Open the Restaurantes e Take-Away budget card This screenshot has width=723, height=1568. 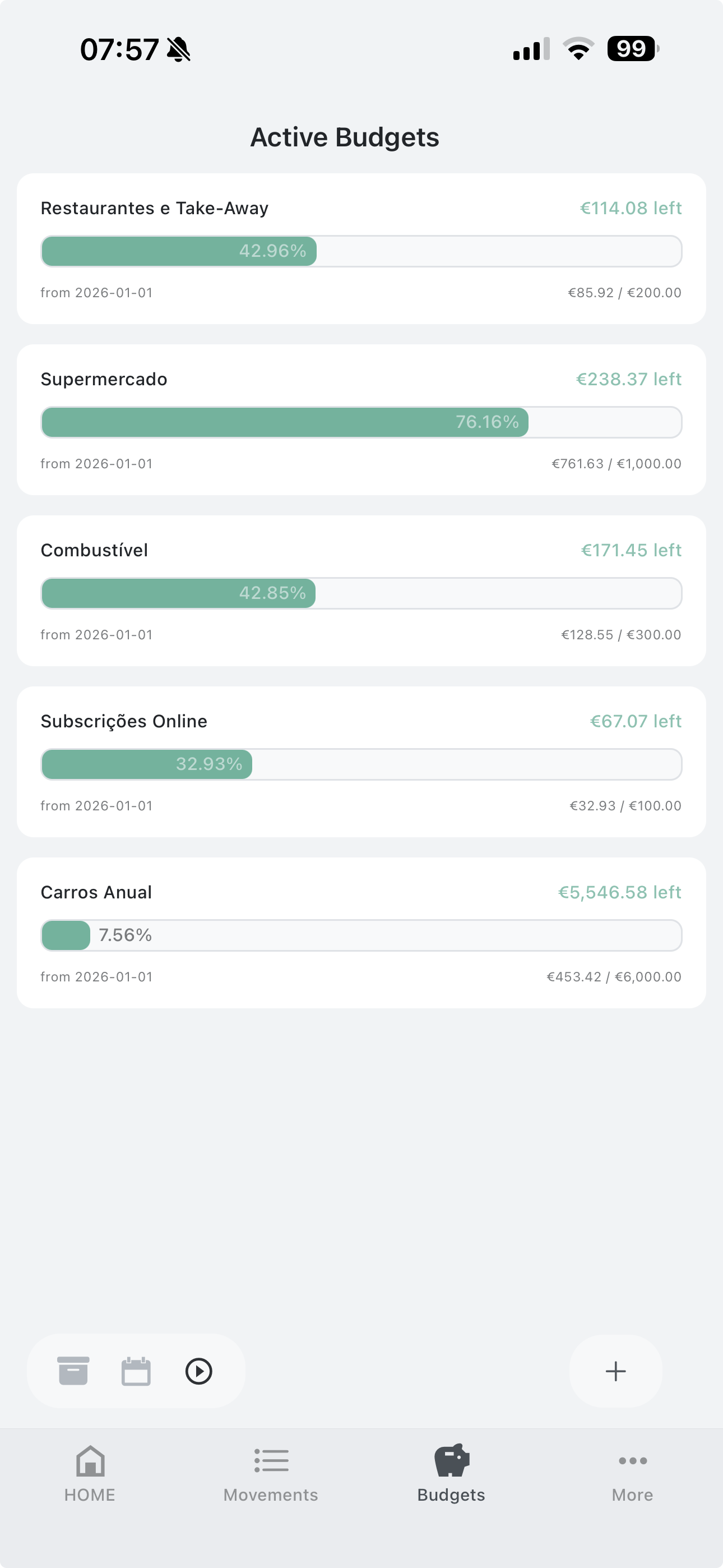click(361, 249)
